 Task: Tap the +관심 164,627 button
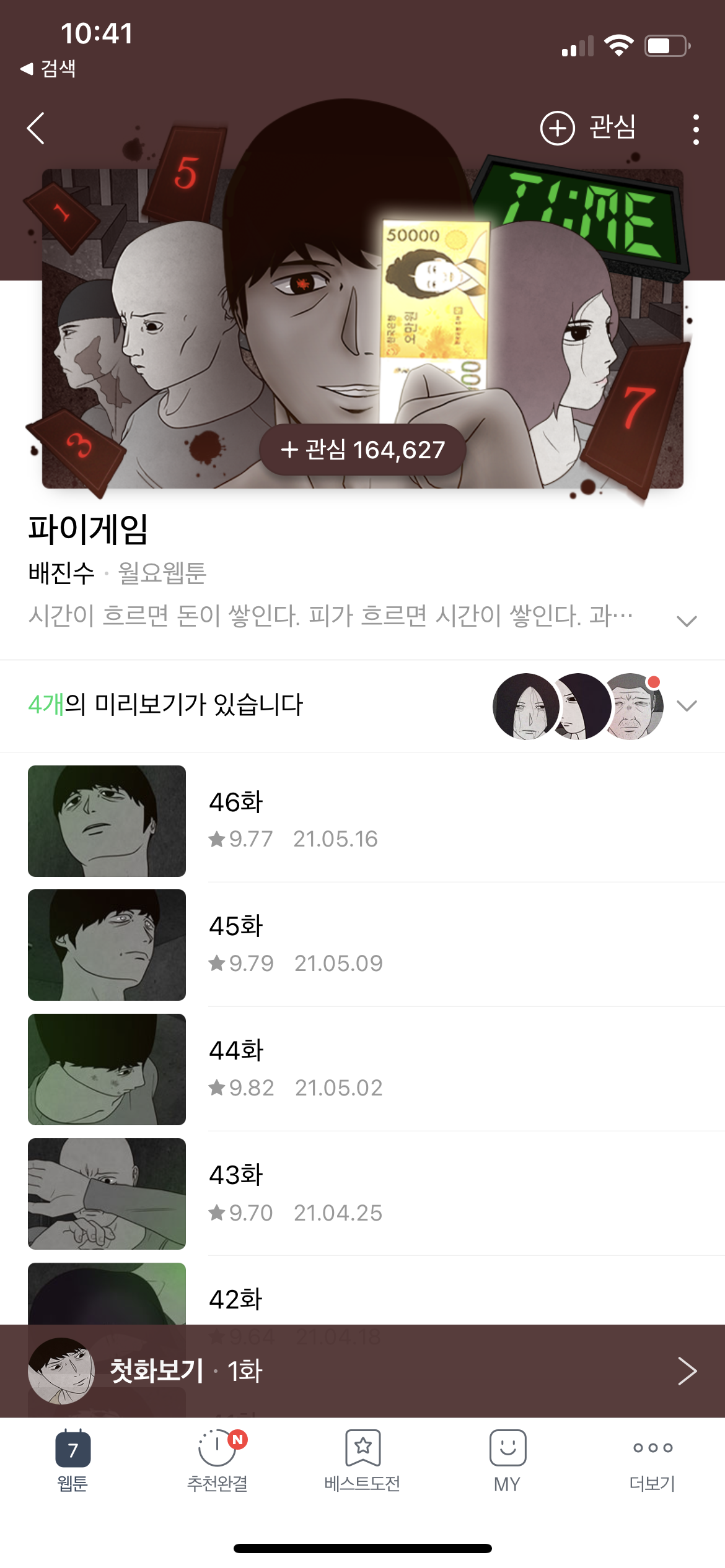(x=362, y=450)
